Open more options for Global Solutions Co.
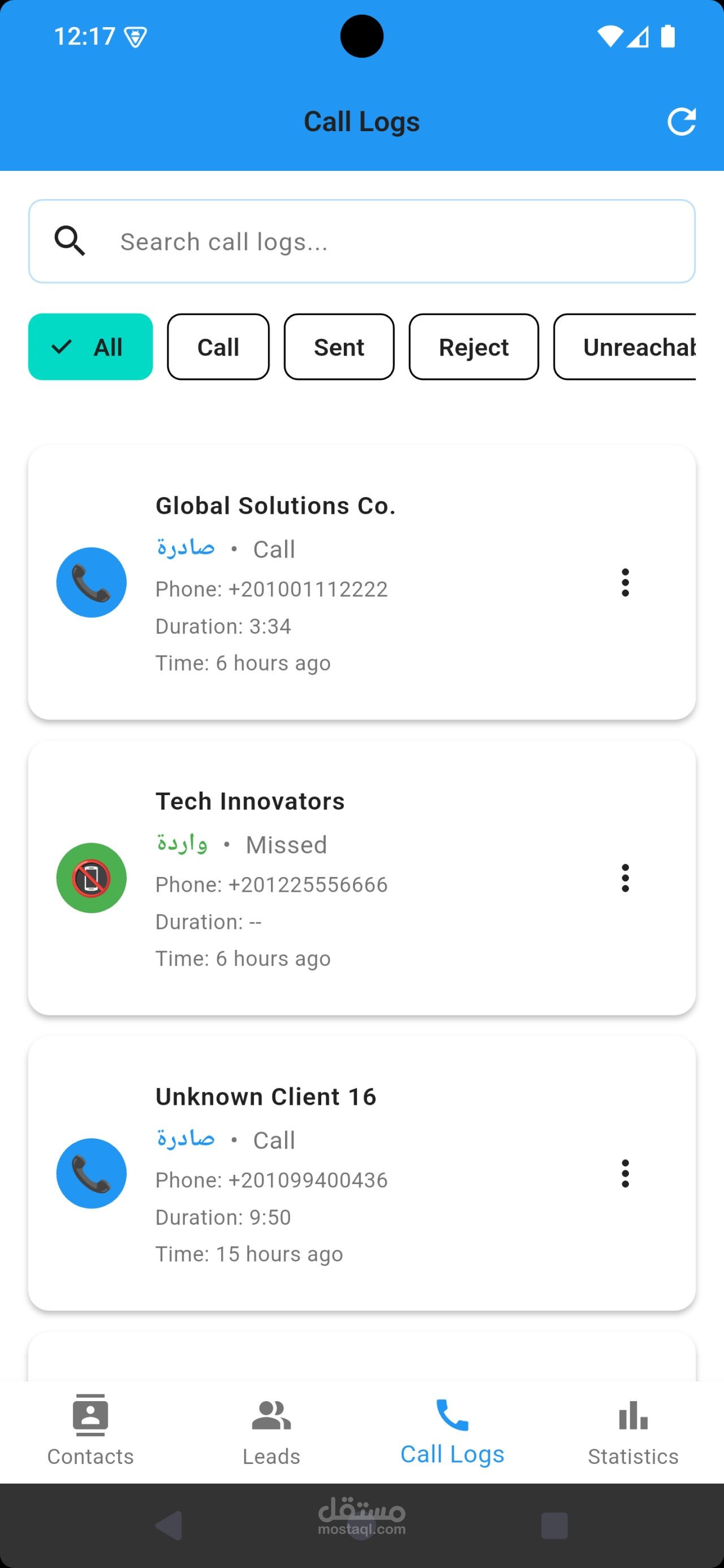The height and width of the screenshot is (1568, 724). tap(625, 582)
